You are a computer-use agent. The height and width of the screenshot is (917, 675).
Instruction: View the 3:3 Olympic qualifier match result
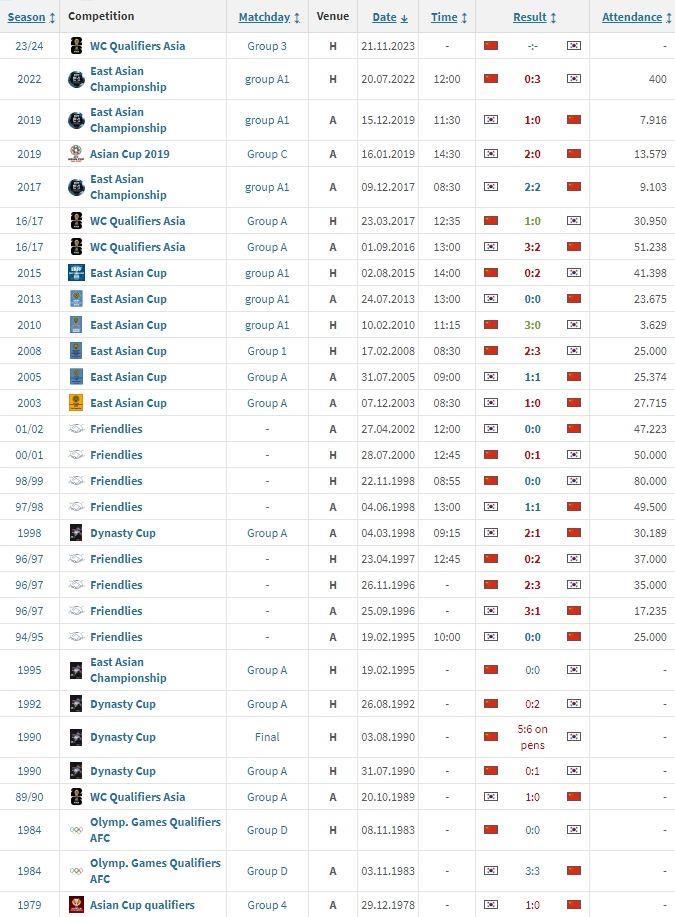[532, 871]
